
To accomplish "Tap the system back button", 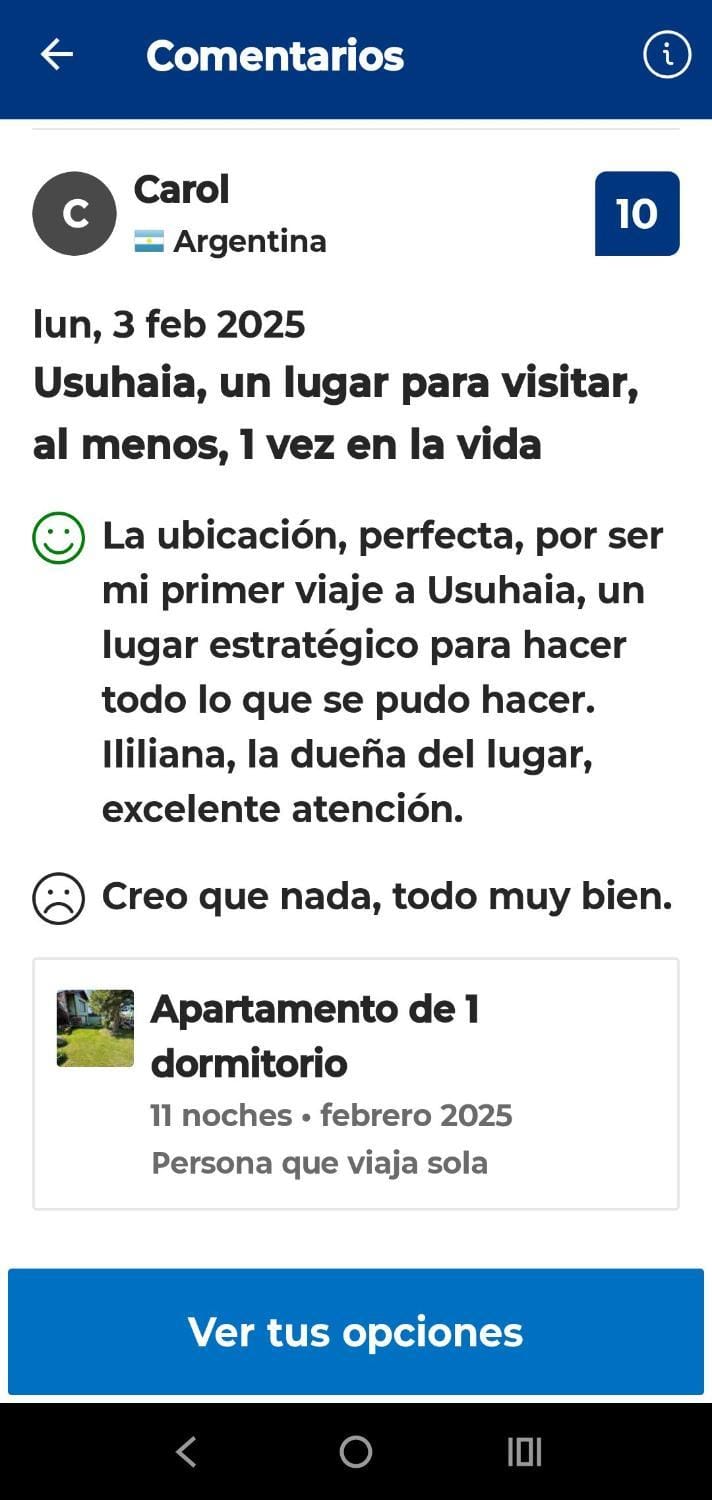I will click(187, 1451).
